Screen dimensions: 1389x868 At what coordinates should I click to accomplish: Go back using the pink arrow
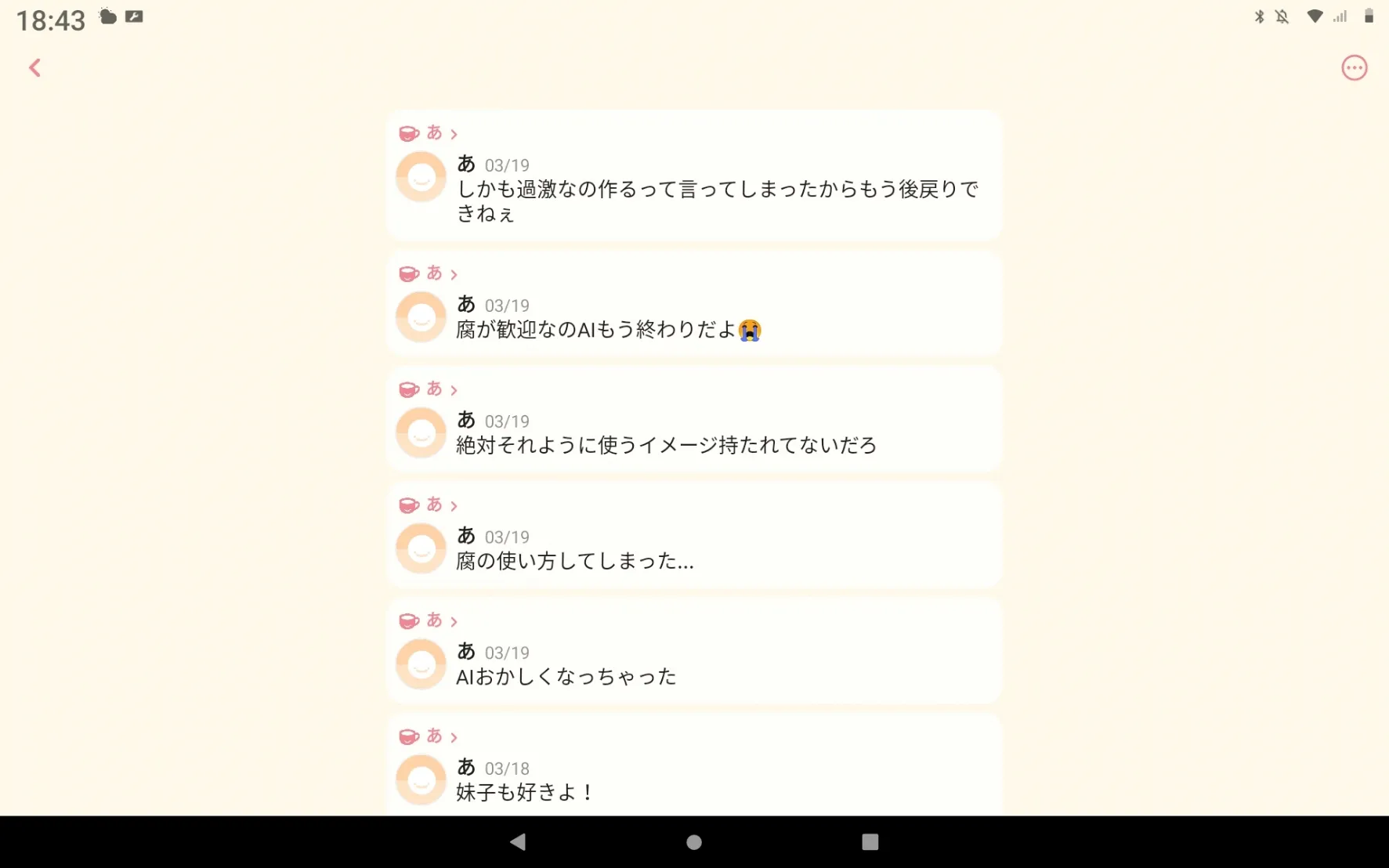coord(34,68)
